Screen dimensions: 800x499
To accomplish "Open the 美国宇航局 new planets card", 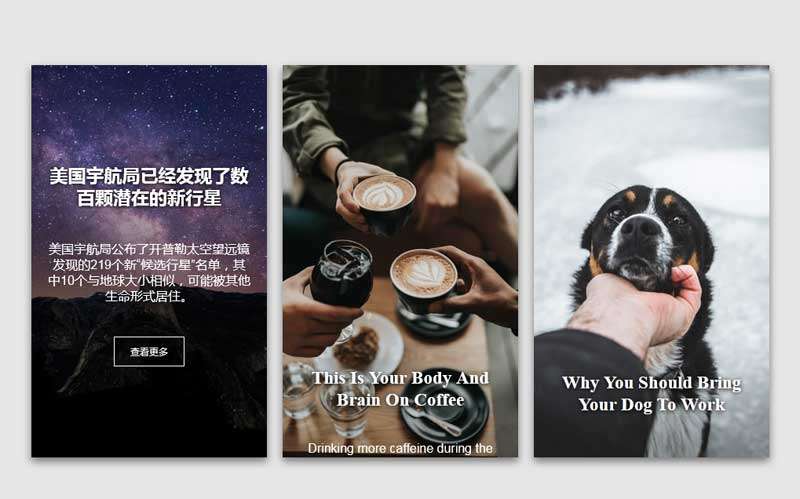I will click(149, 187).
